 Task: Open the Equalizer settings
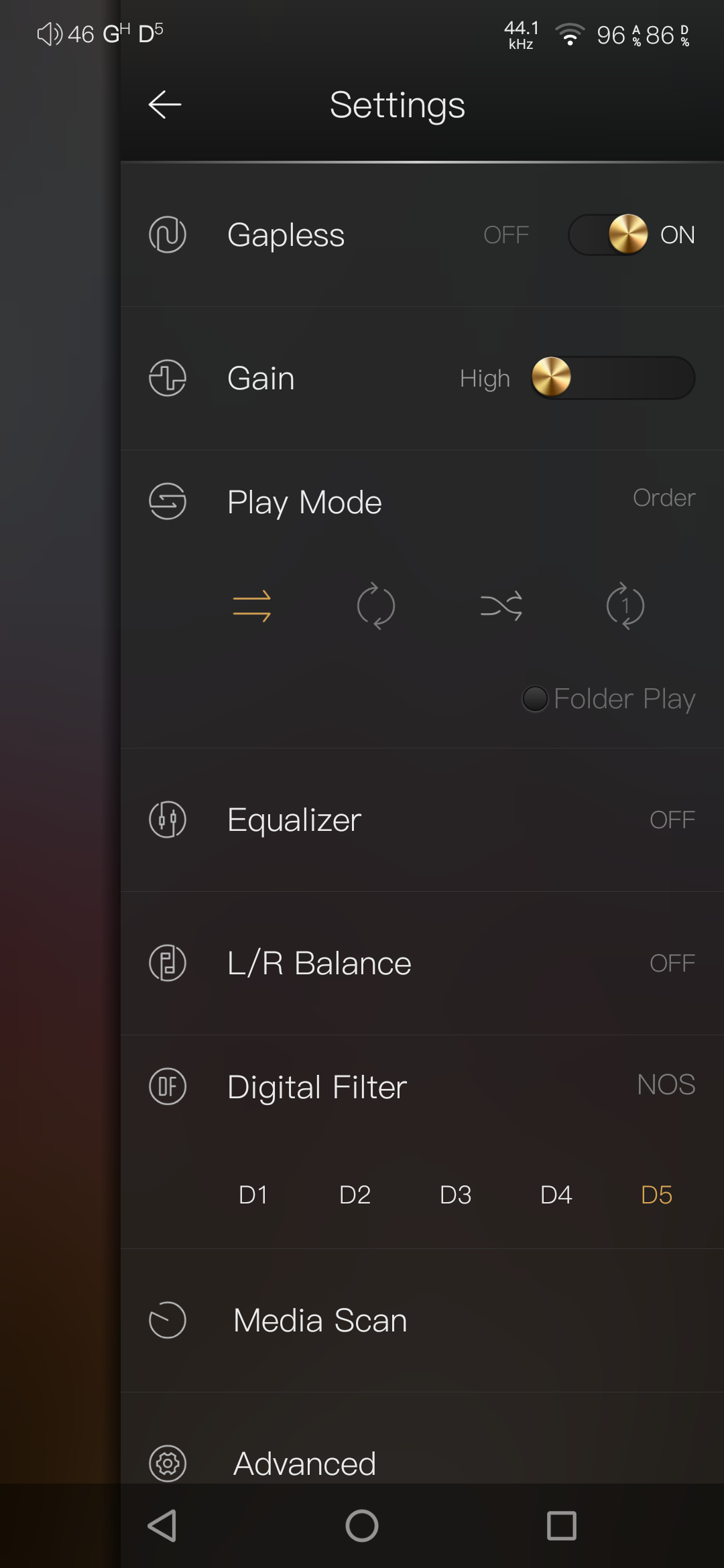tap(422, 820)
